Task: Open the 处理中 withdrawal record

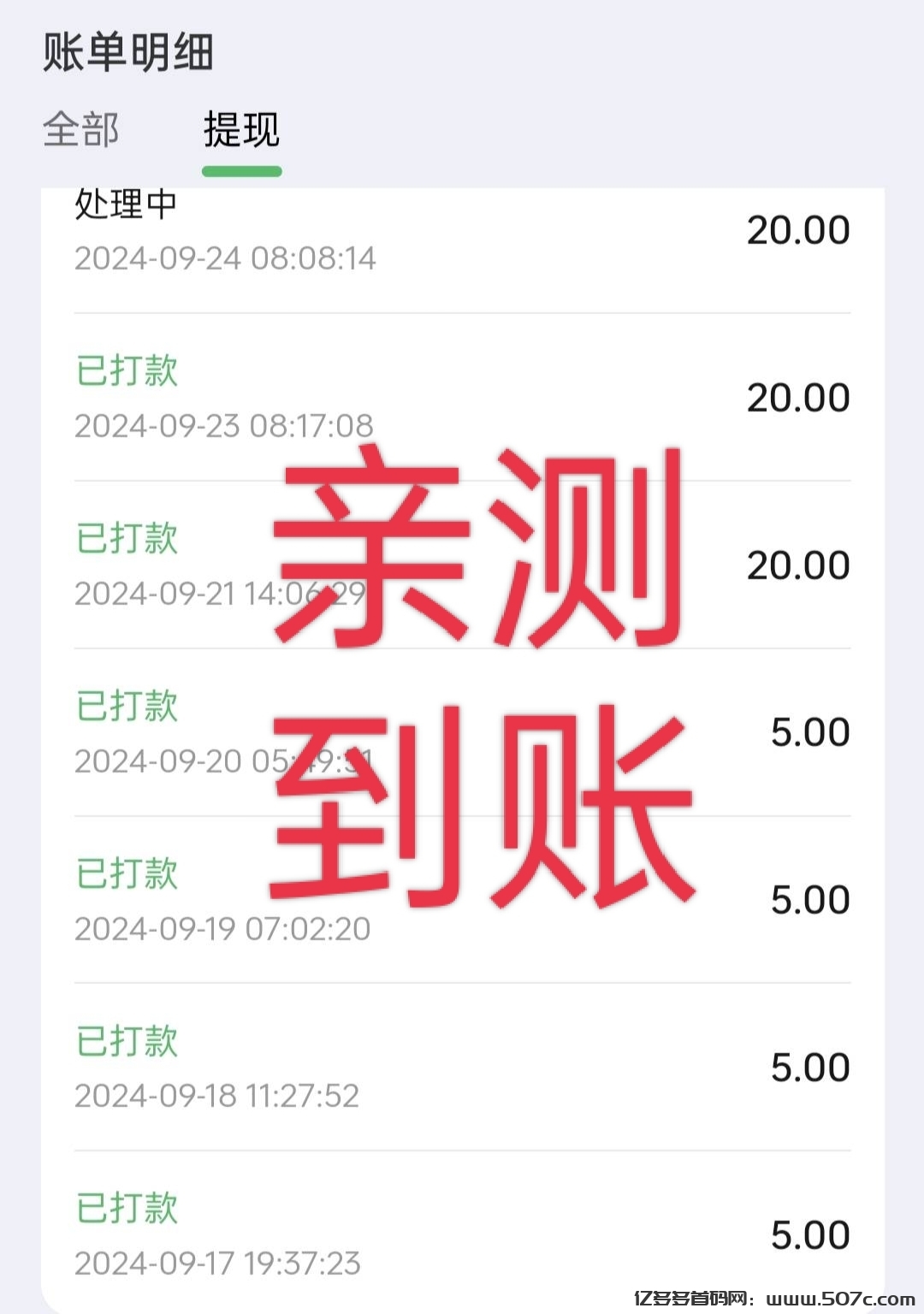Action: point(342,229)
